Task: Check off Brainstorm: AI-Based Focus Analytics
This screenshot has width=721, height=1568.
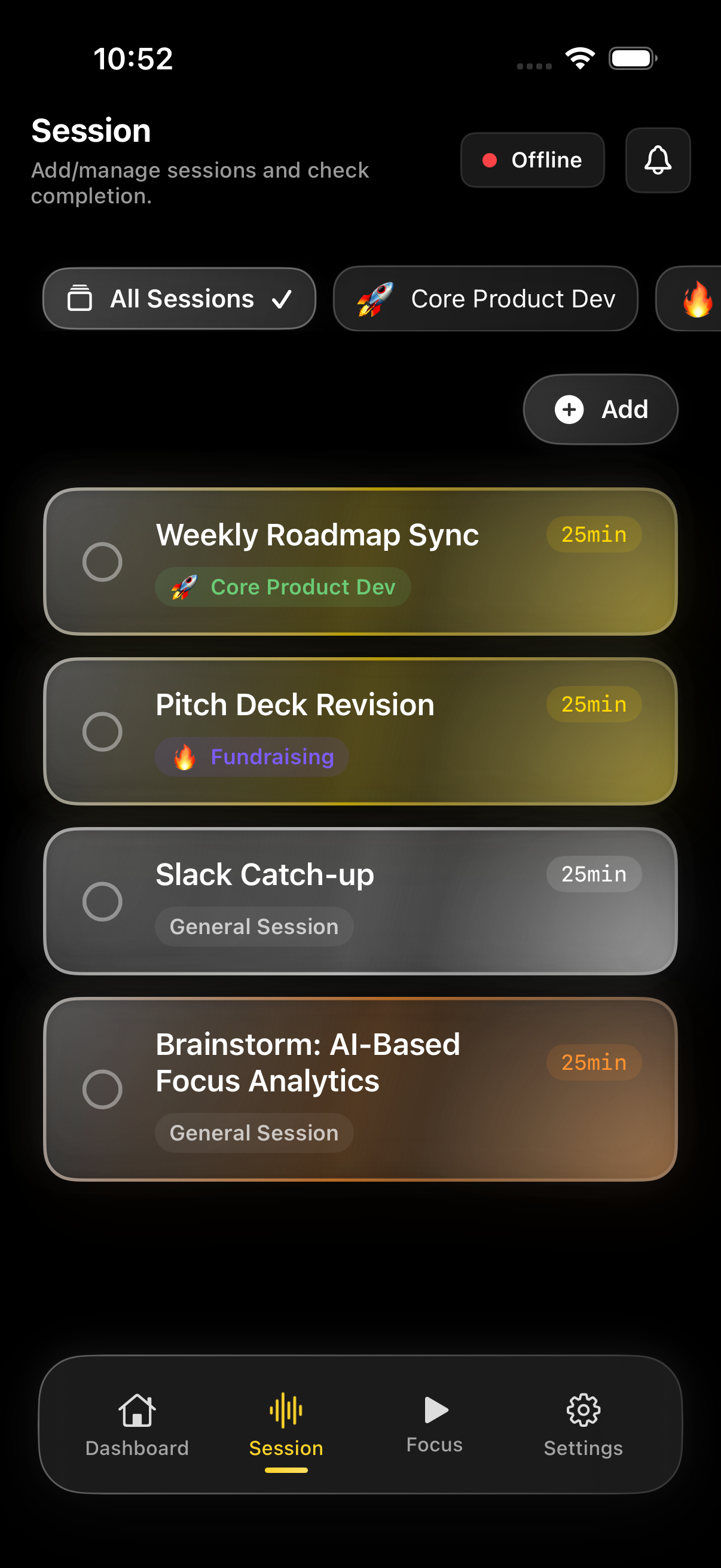Action: click(102, 1089)
